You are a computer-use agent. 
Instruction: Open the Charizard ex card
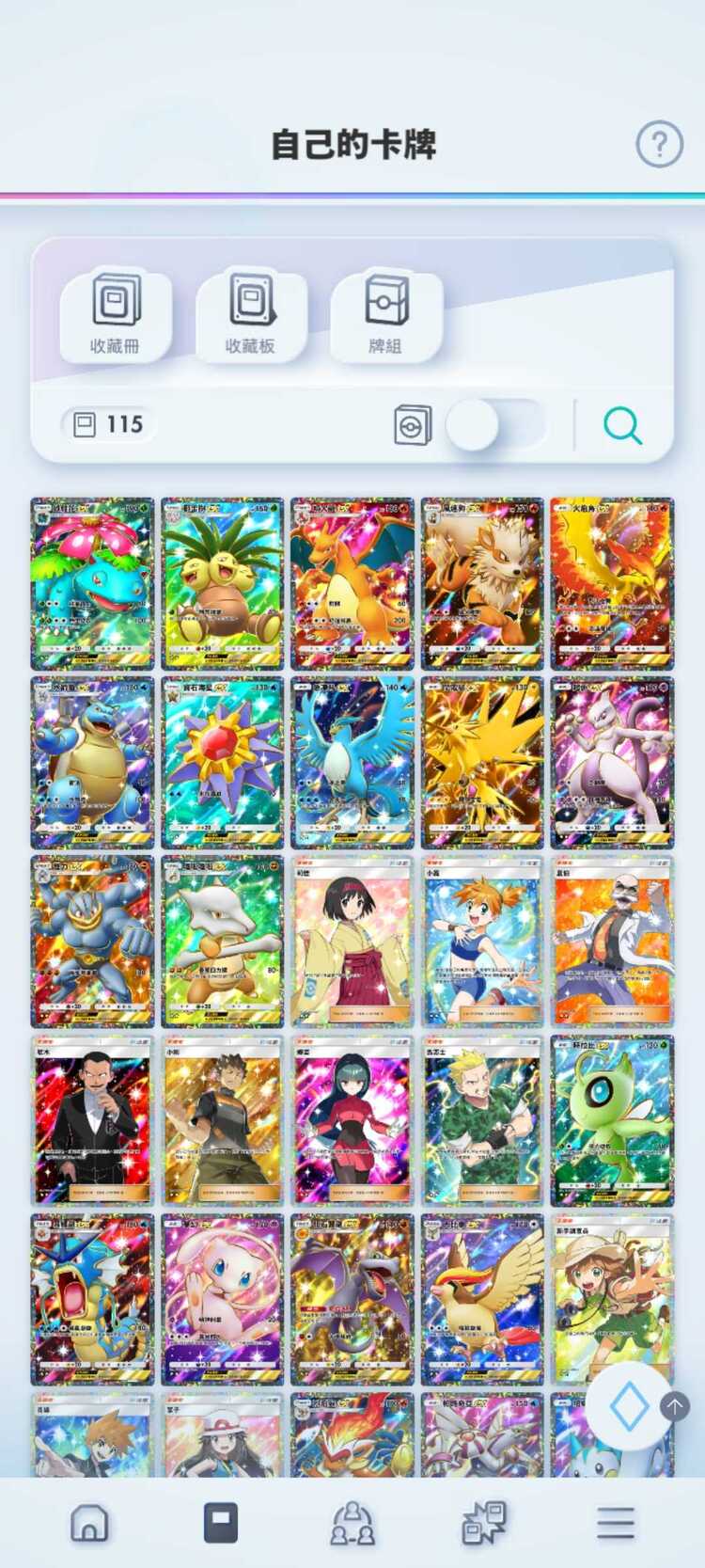click(x=352, y=583)
